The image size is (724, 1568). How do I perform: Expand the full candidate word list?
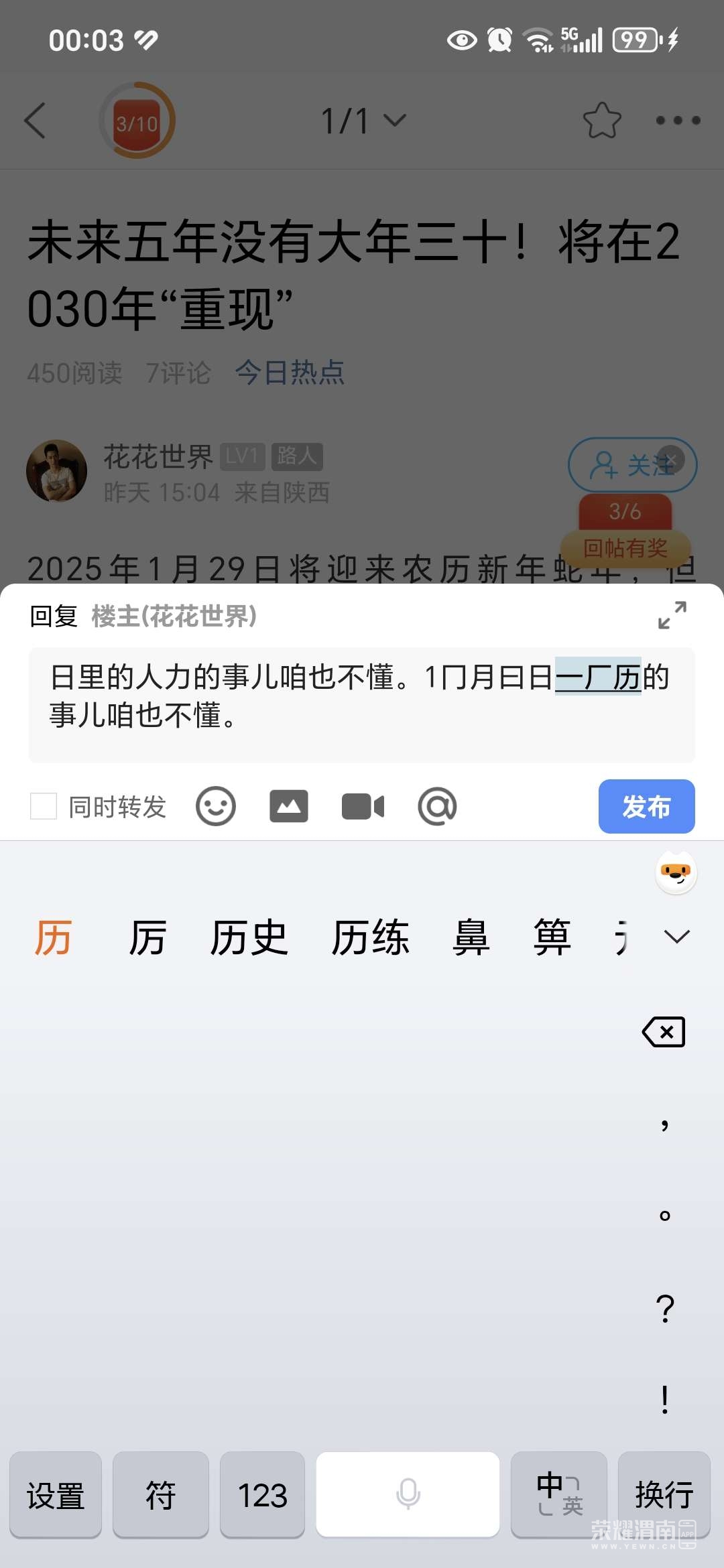676,936
